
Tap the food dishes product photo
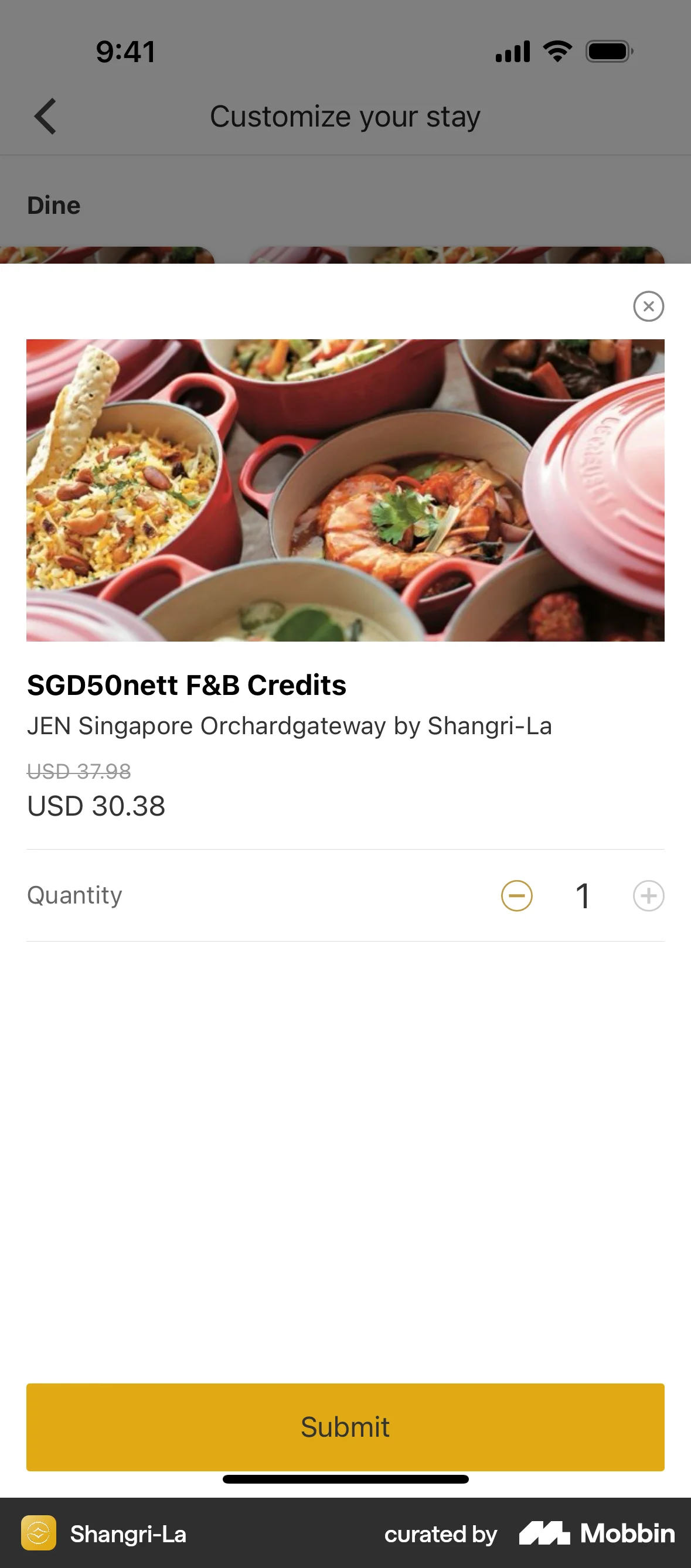[345, 489]
